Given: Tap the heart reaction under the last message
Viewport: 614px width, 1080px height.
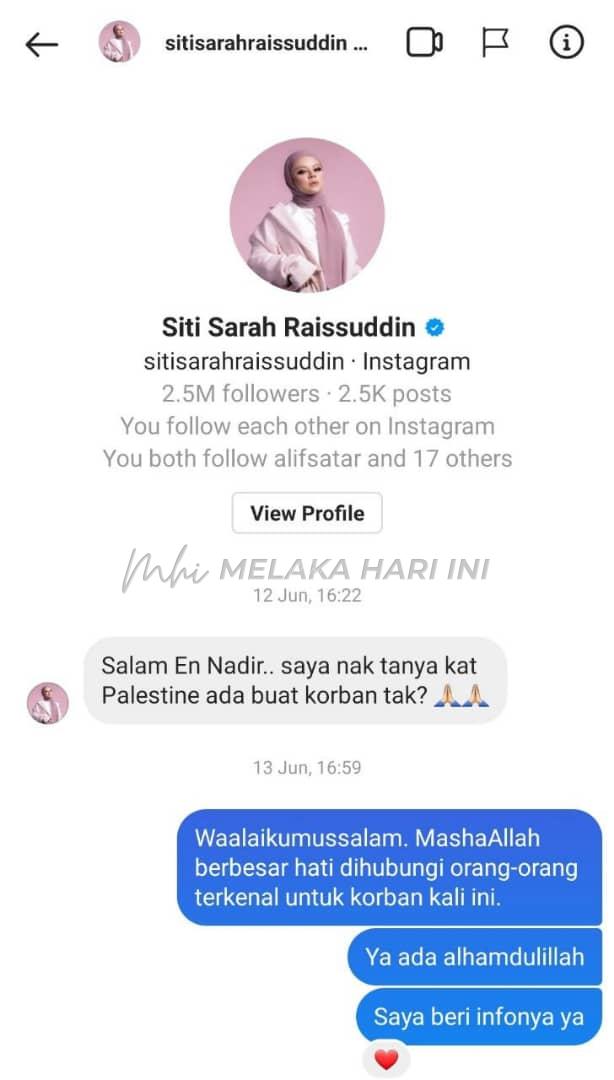Looking at the screenshot, I should 386,1059.
